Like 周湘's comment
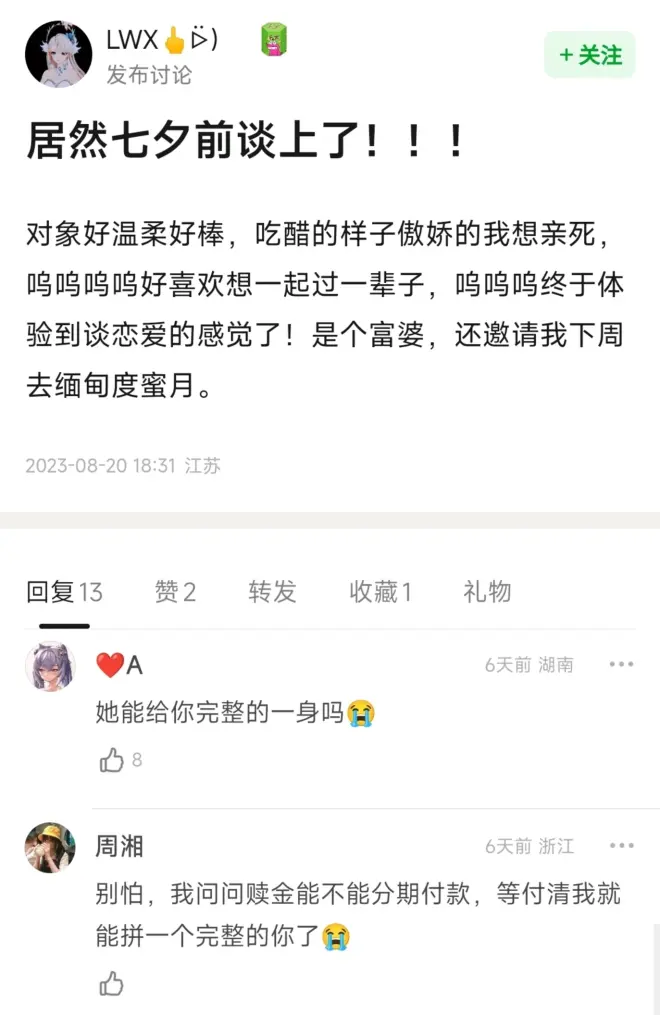The height and width of the screenshot is (1015, 660). (112, 984)
